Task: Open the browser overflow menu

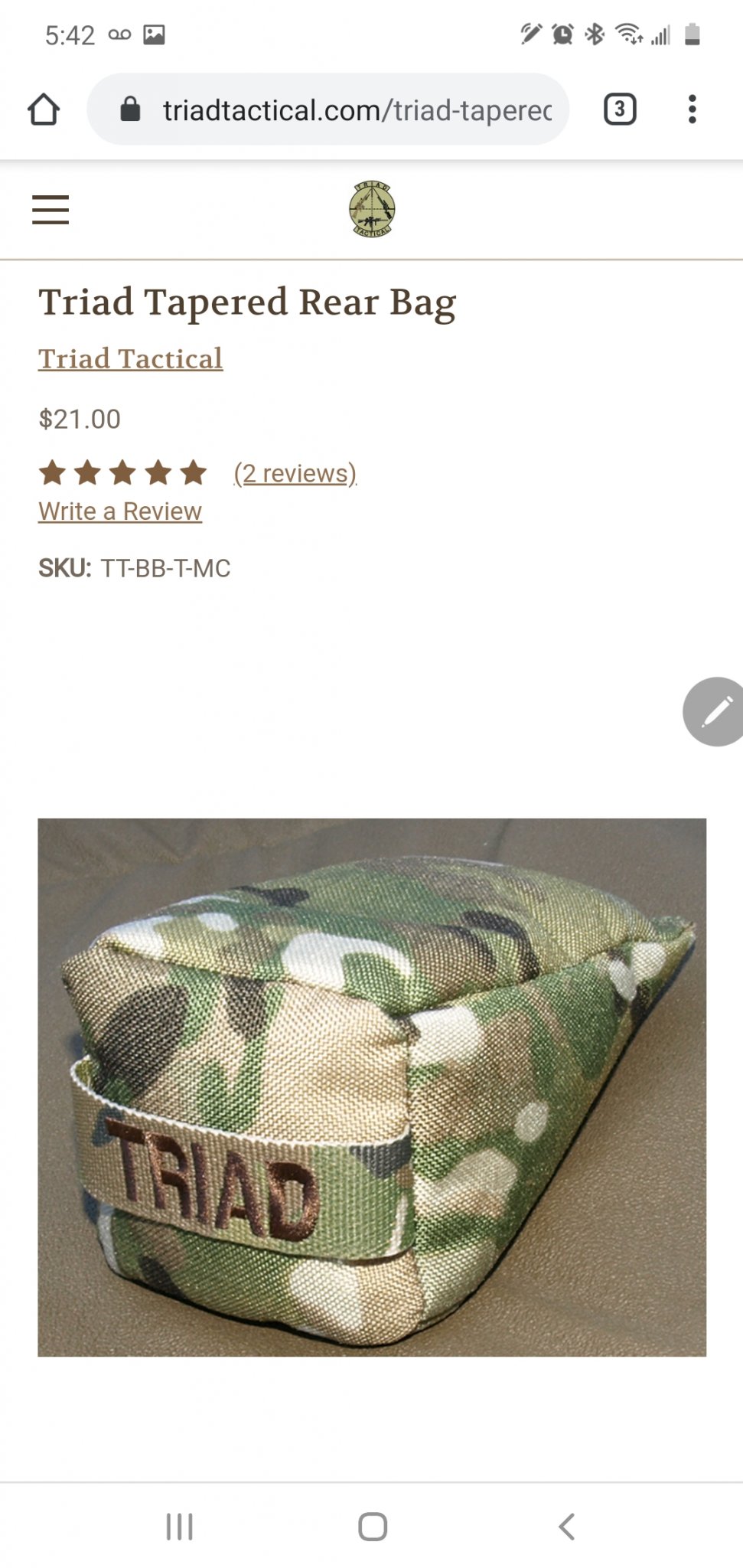Action: coord(692,109)
